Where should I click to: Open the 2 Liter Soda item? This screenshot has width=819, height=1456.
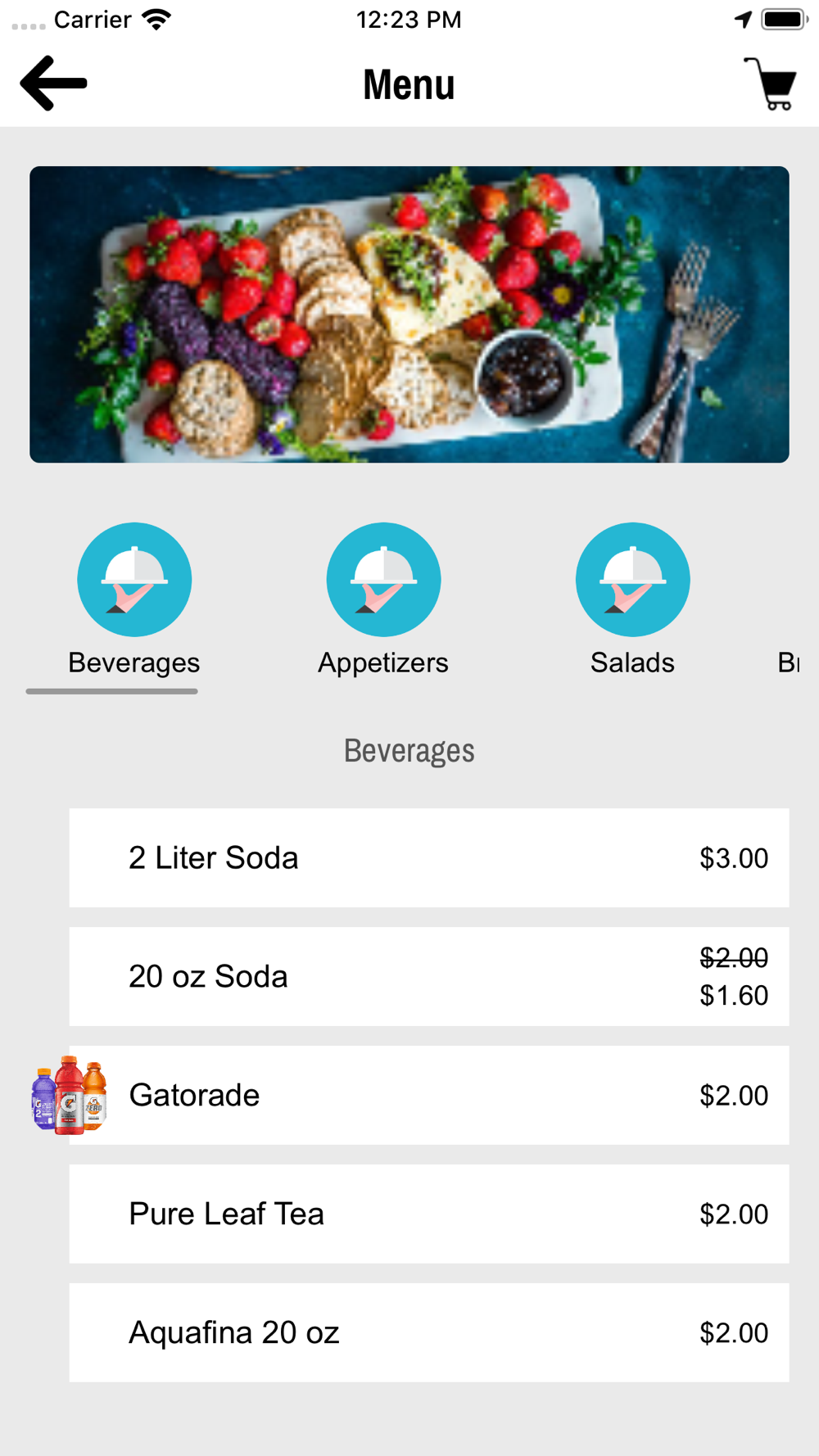click(x=428, y=857)
